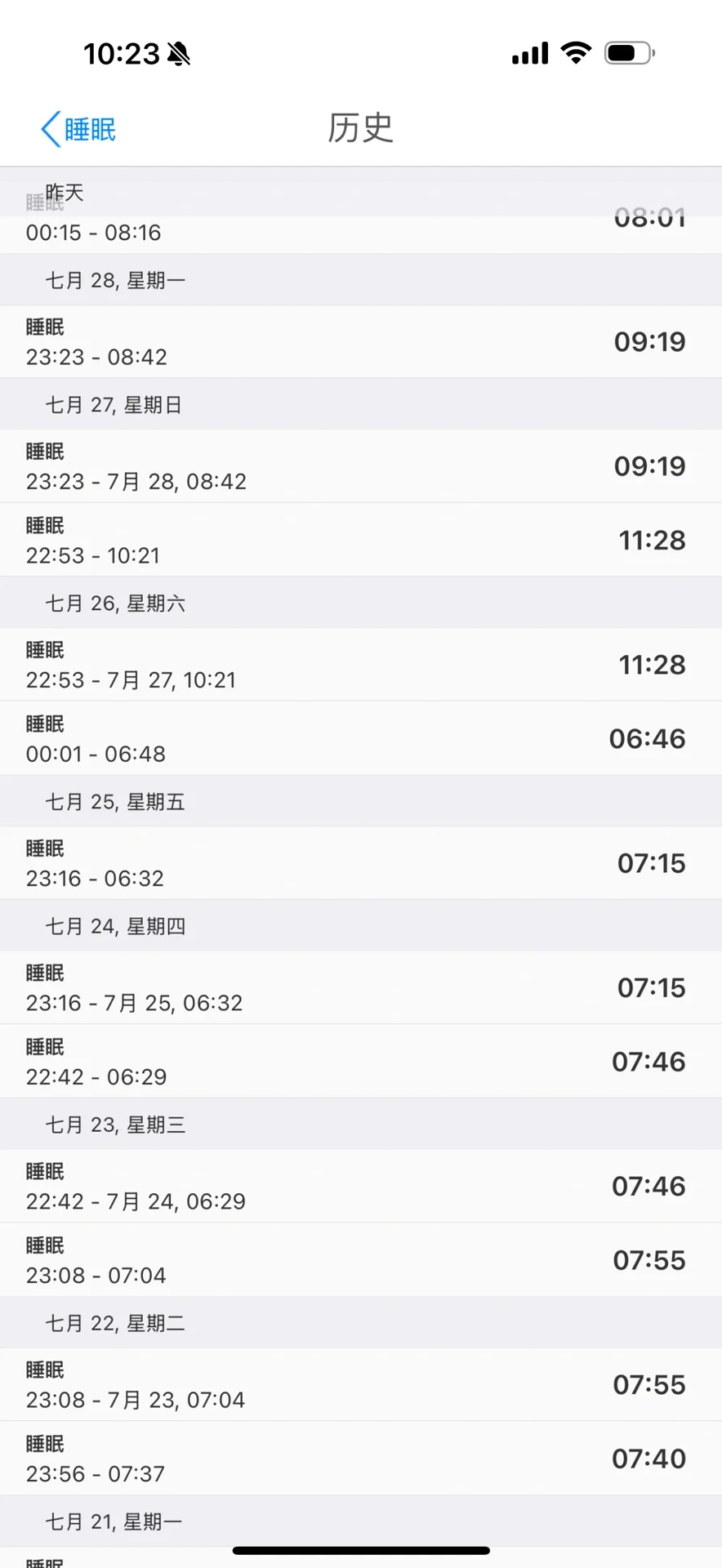Open sleep entry 23:23 - 08:42
The height and width of the screenshot is (1568, 722).
361,341
